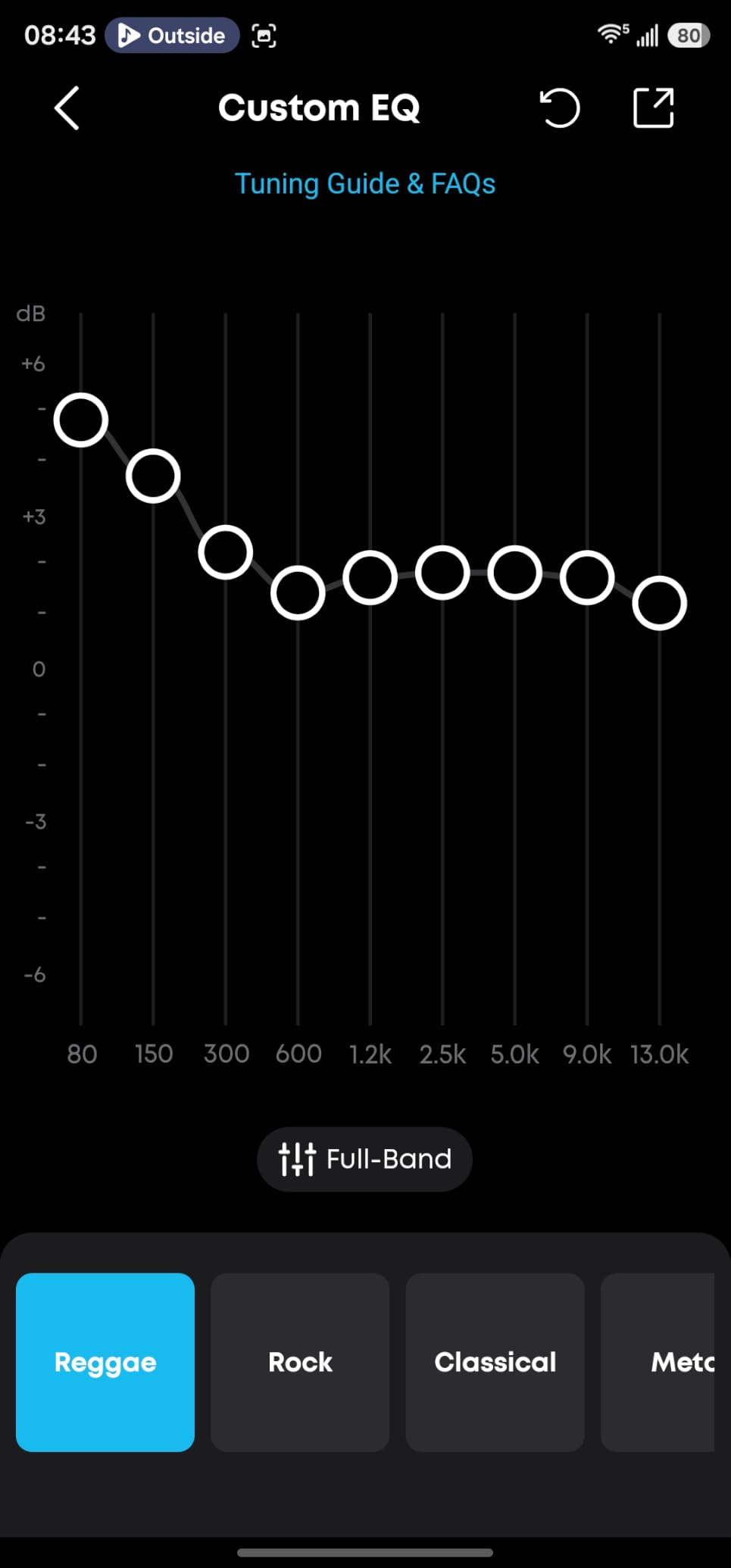The image size is (731, 1568).
Task: Reset the EQ curve
Action: (x=559, y=108)
